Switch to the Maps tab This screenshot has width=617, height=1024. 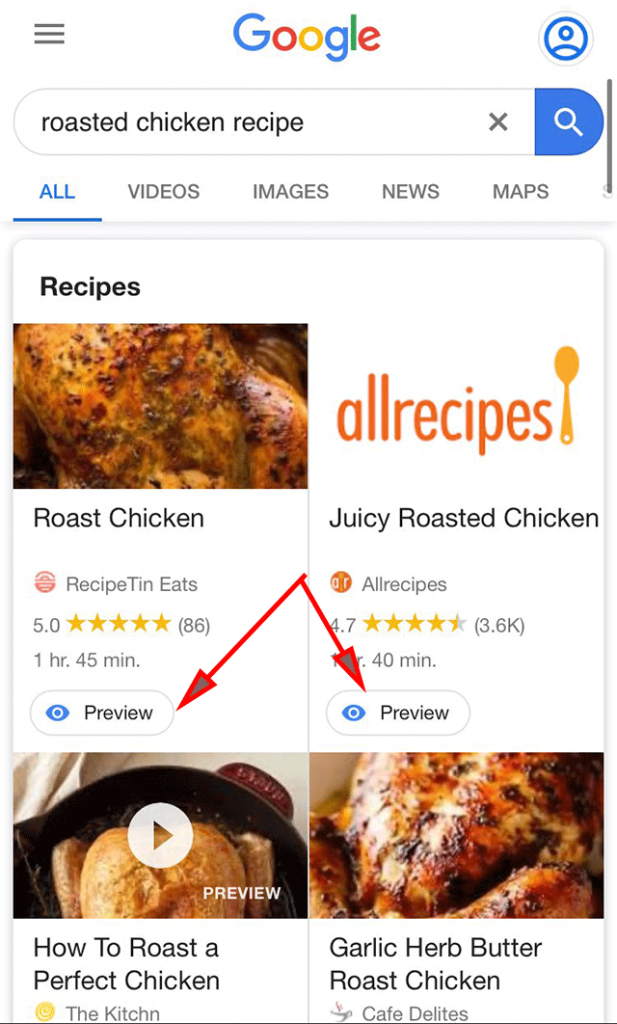point(520,192)
